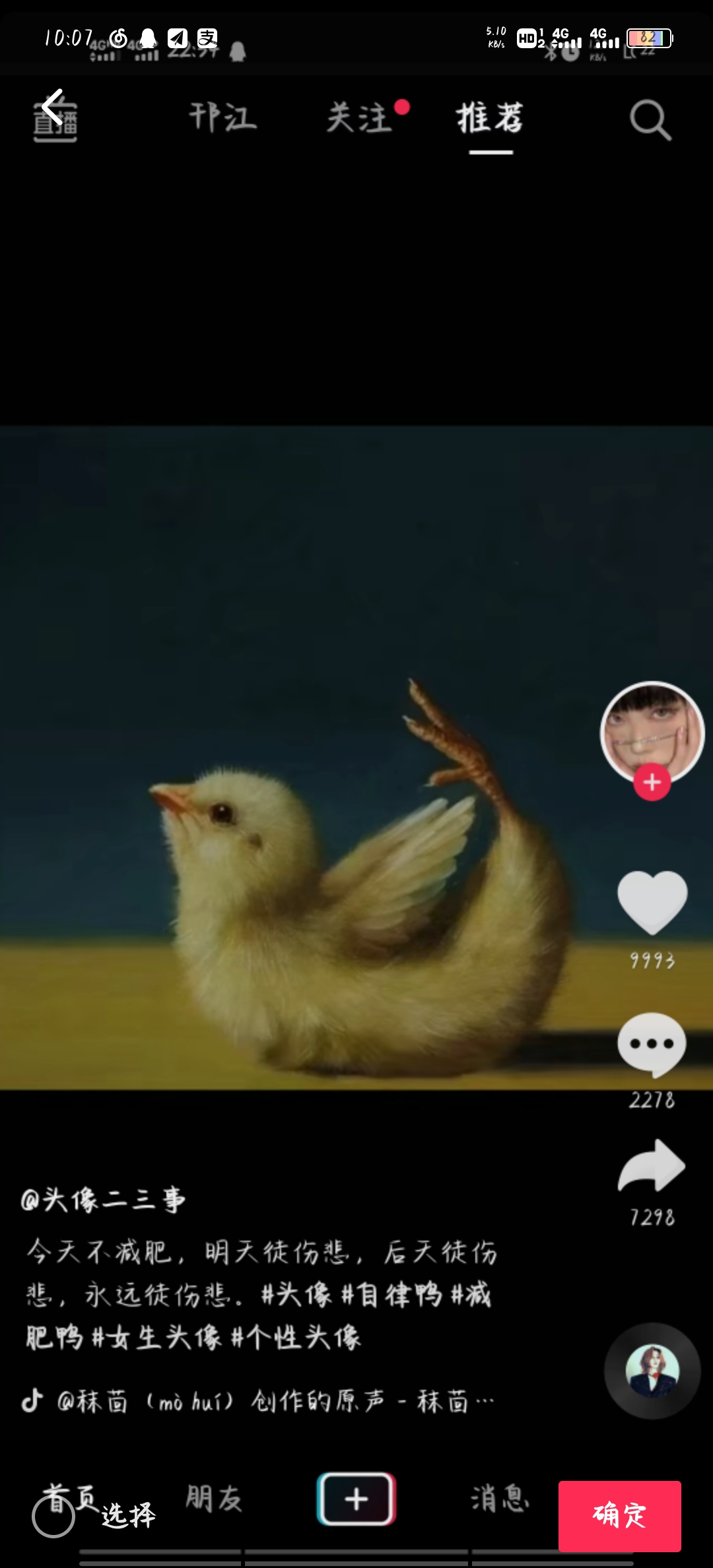
Task: Open the comments bubble
Action: [x=652, y=1045]
